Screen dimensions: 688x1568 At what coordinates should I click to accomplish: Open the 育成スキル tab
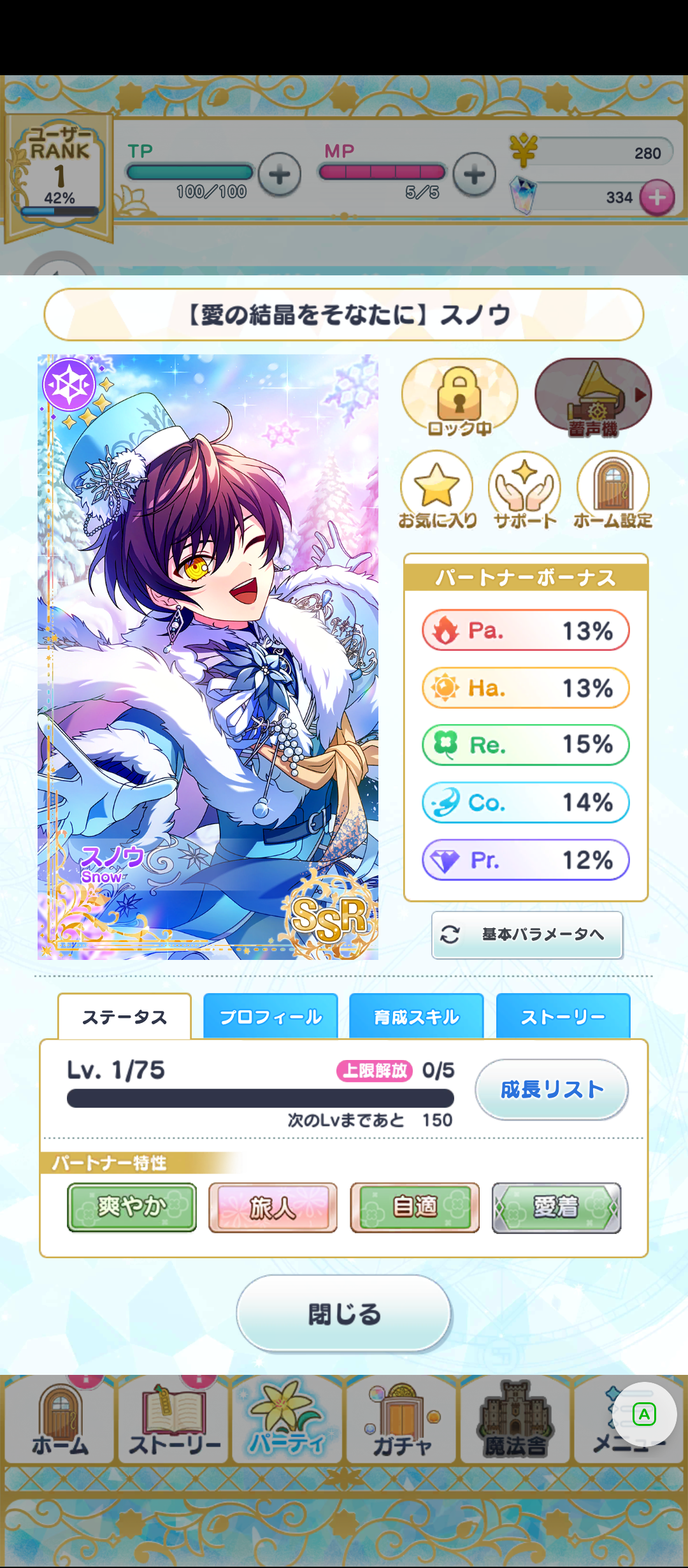coord(417,1017)
